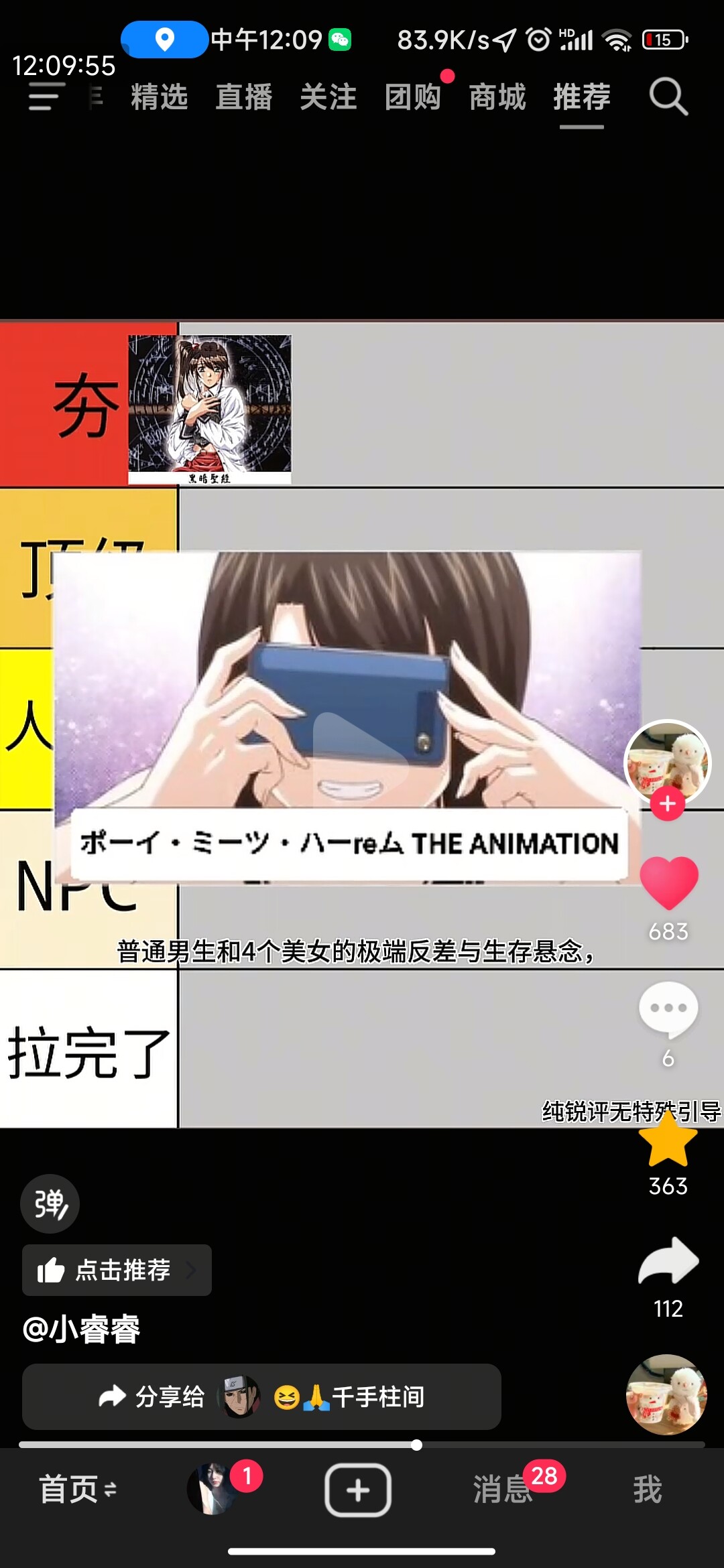
Task: Open the 消息 tab
Action: [503, 1490]
